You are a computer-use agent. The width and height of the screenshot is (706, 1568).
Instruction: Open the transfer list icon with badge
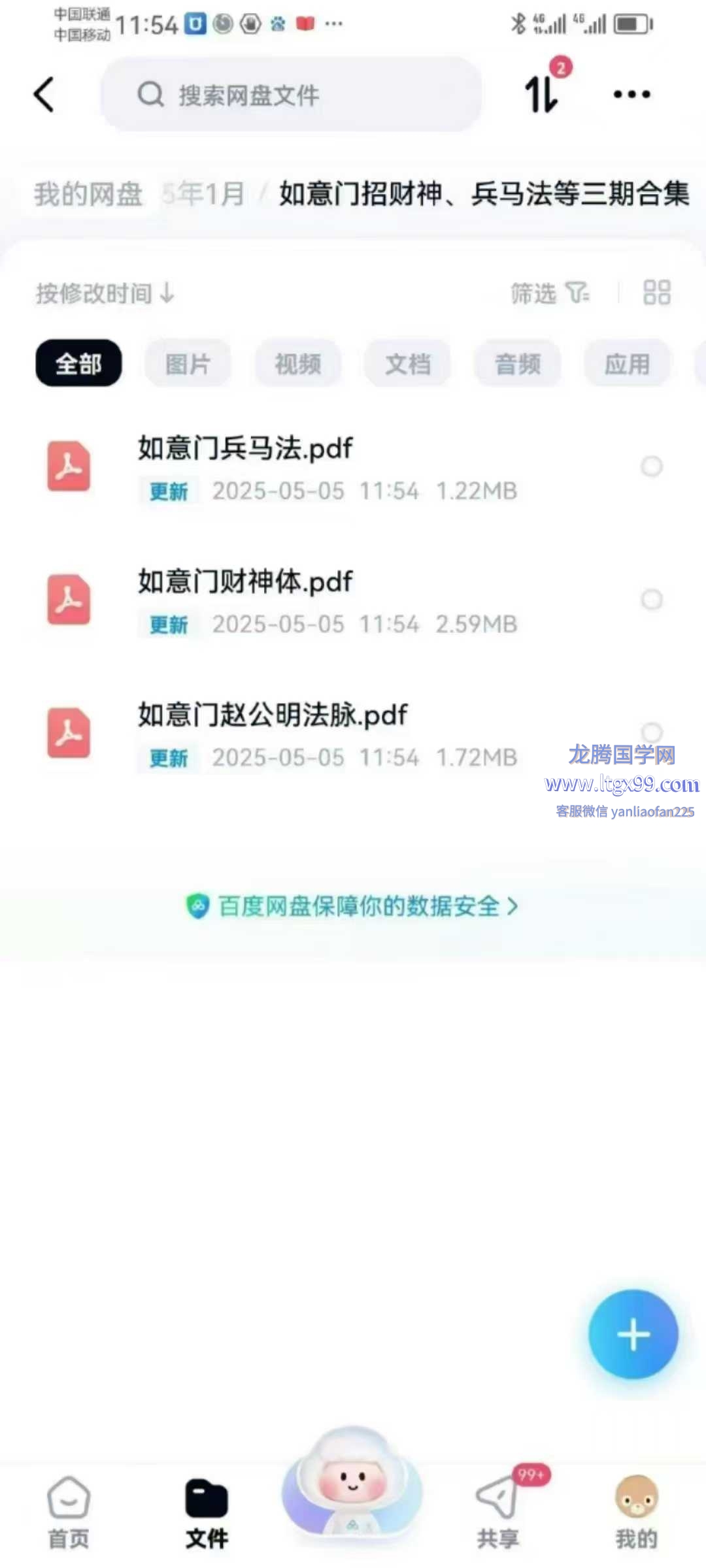point(543,93)
